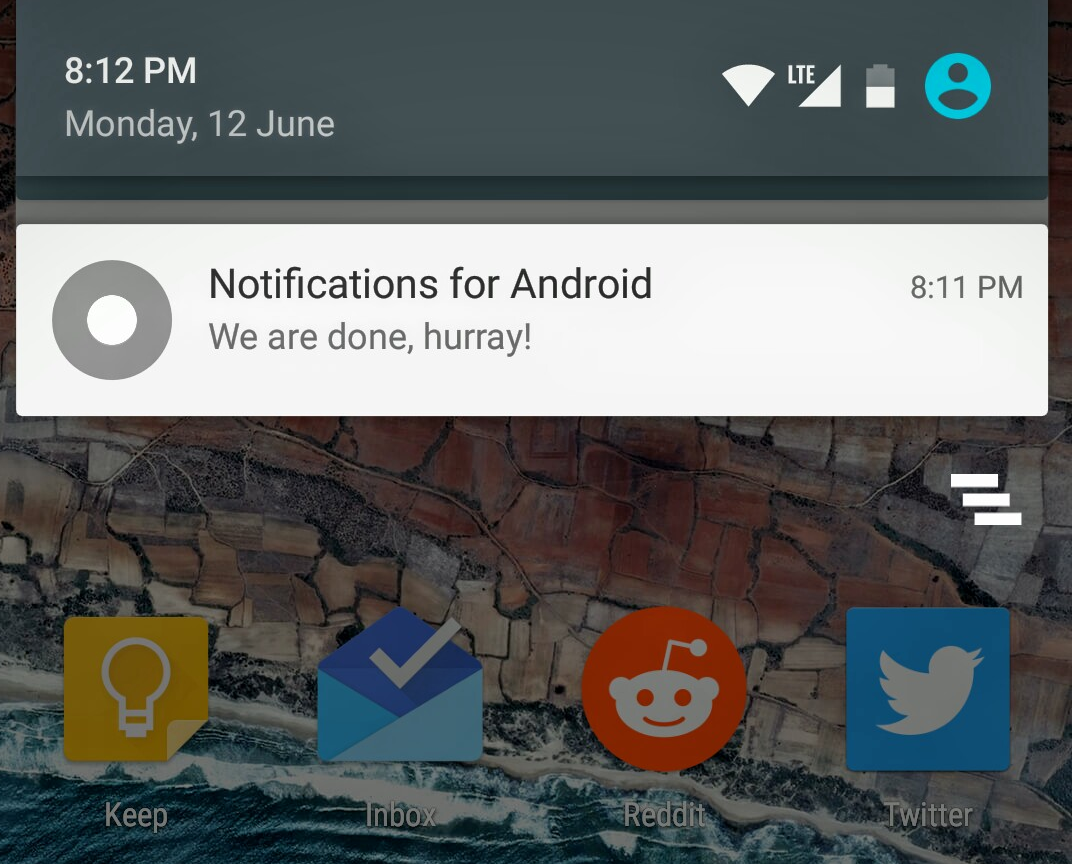Open the Reddit app
Viewport: 1072px width, 864px height.
tap(664, 691)
